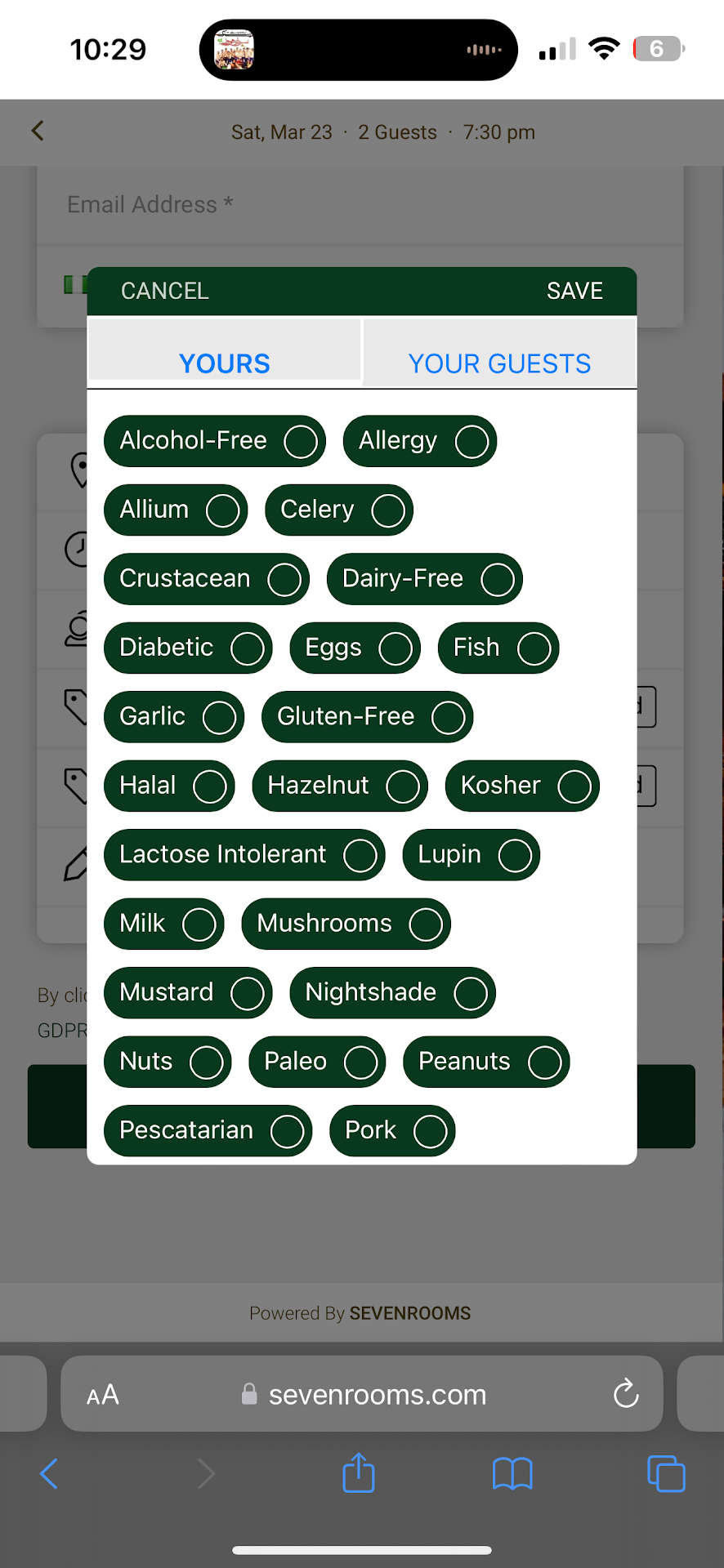This screenshot has width=724, height=1568.
Task: Select the Yours tab
Action: point(224,363)
